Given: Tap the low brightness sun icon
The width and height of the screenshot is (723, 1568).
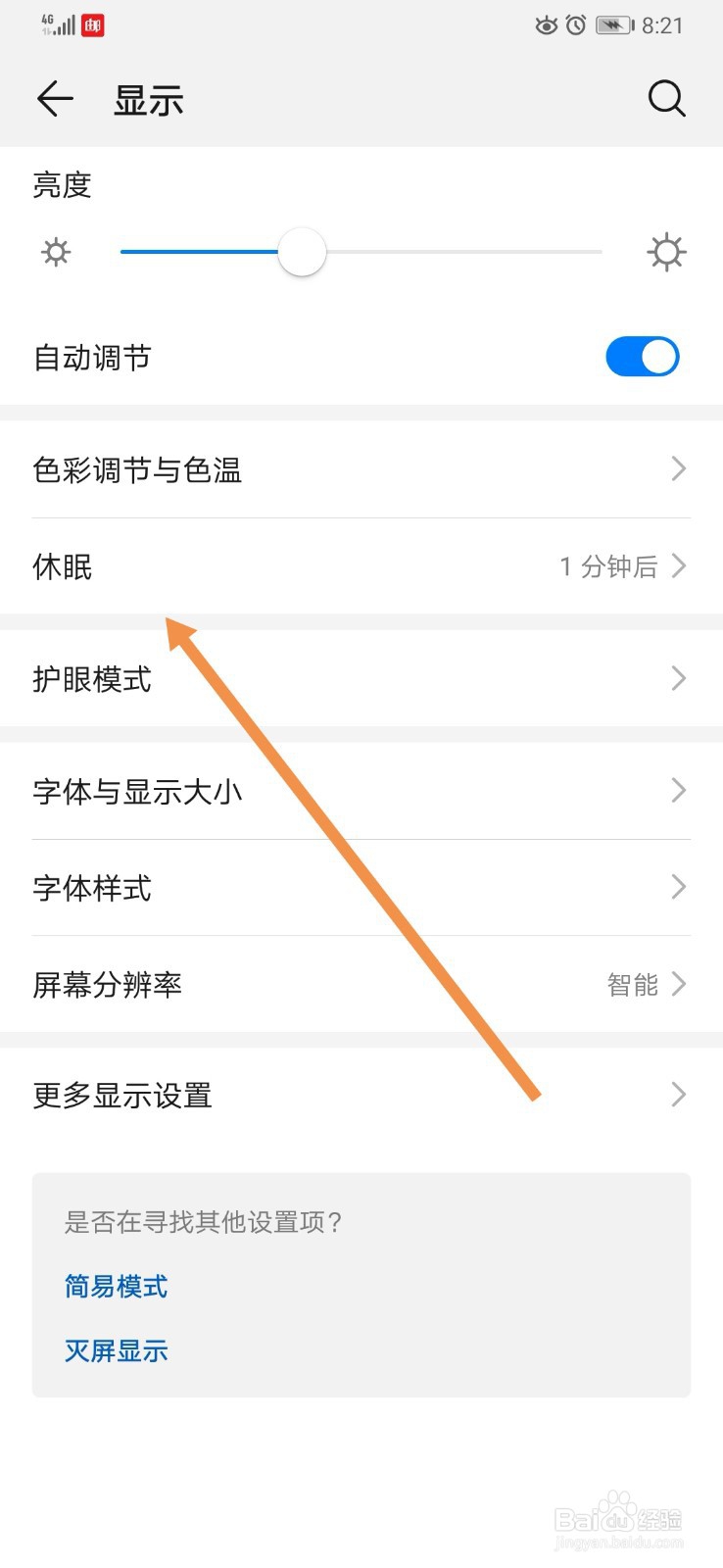Looking at the screenshot, I should click(x=56, y=252).
